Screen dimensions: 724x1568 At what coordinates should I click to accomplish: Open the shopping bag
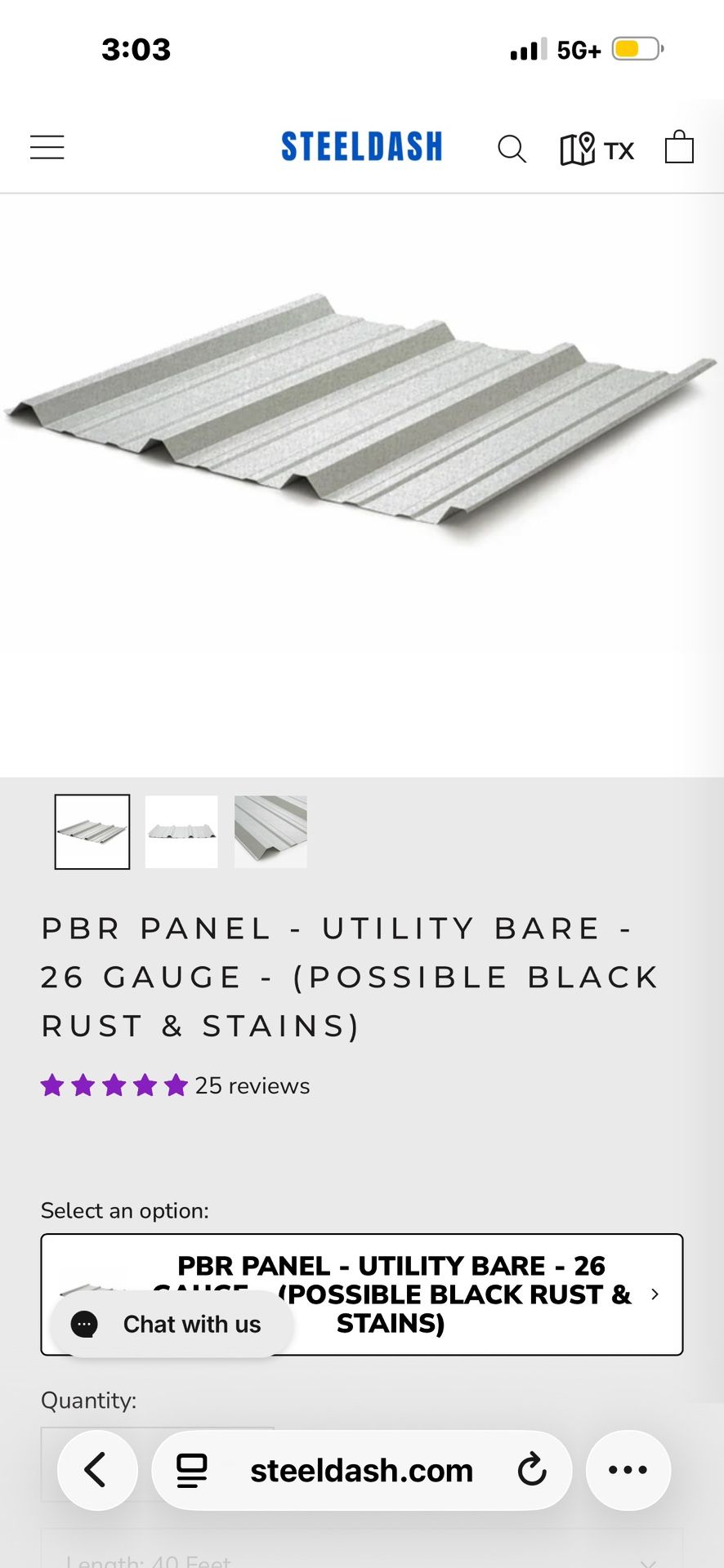tap(679, 148)
